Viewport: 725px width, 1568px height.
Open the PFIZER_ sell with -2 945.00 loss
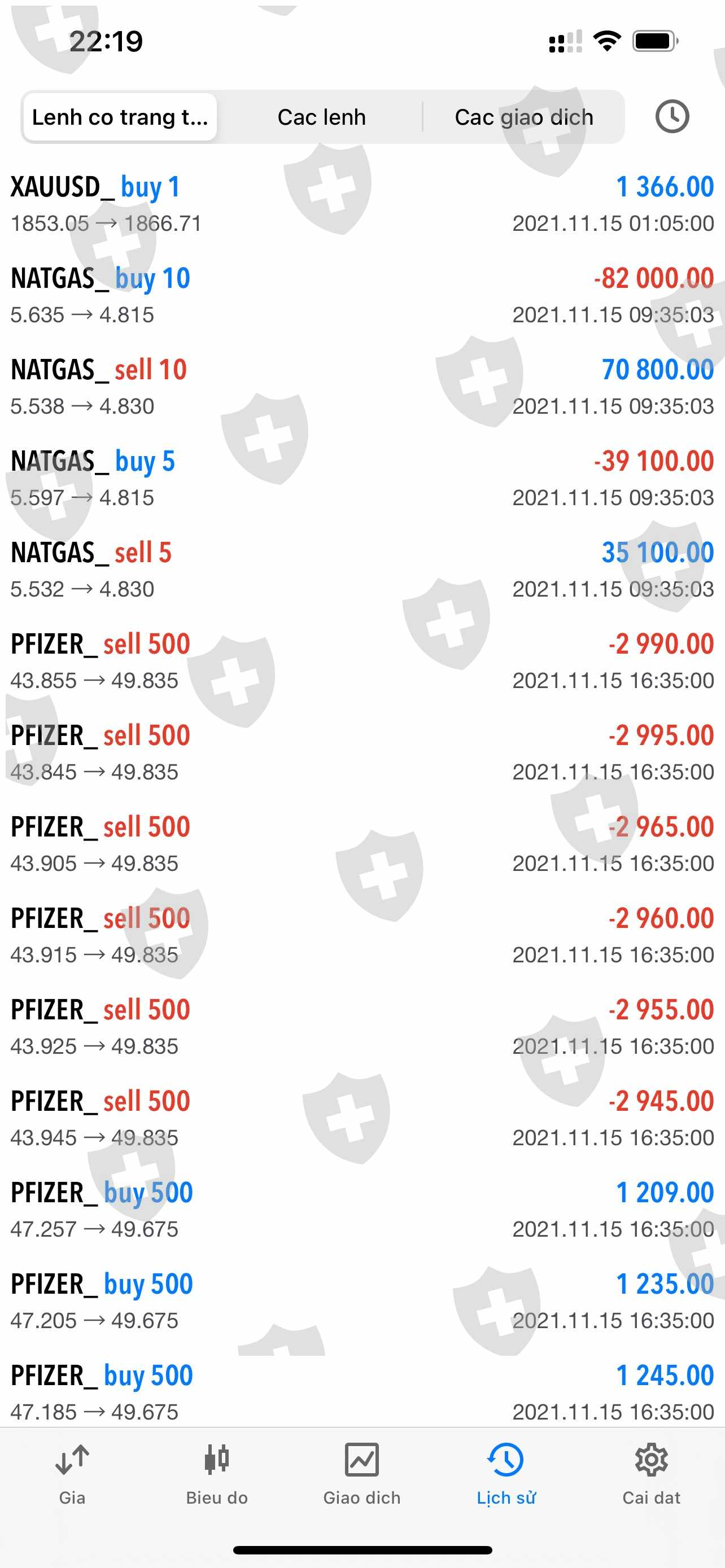362,1119
